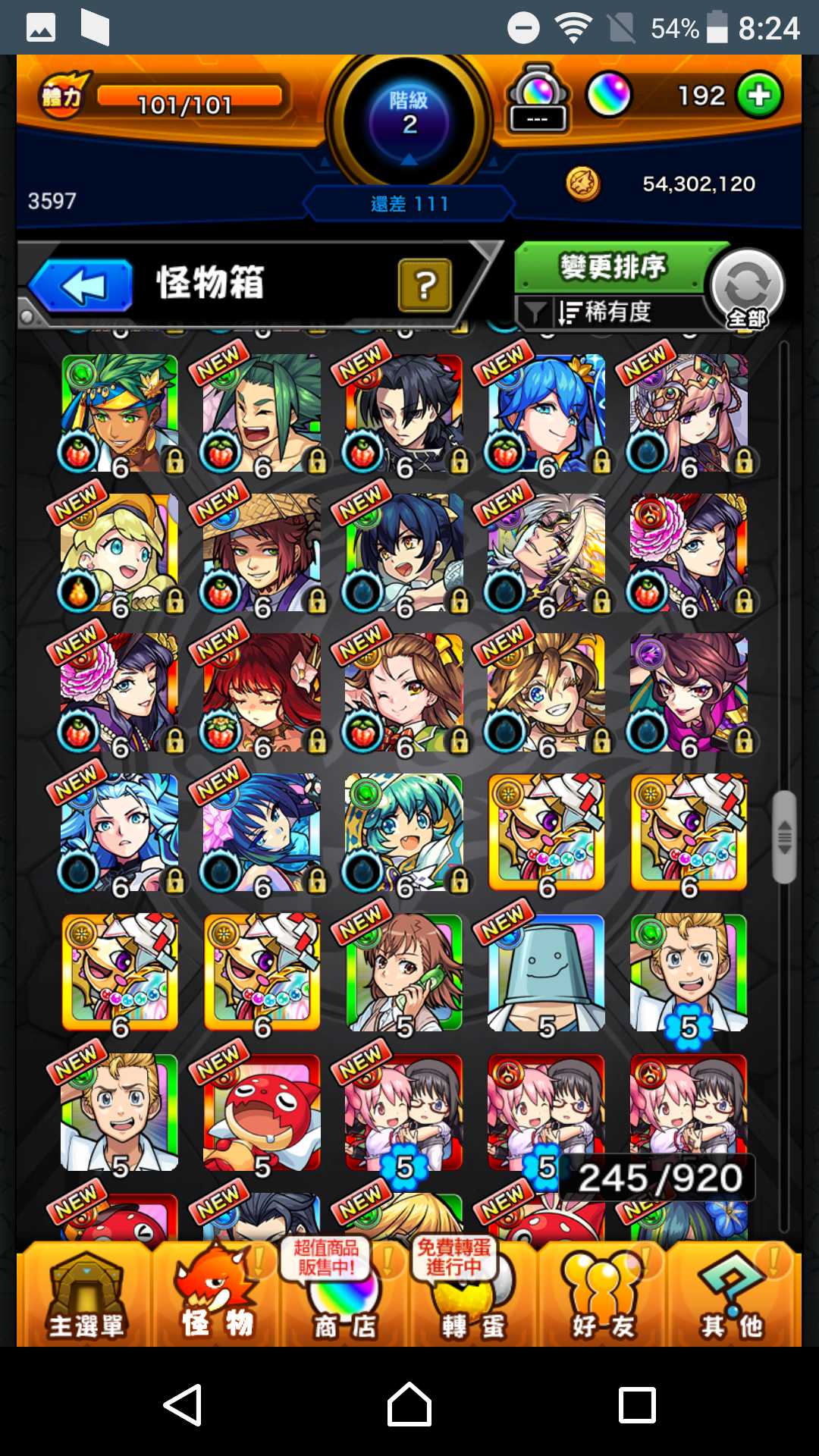Open the yellow question mark help
Image resolution: width=819 pixels, height=1456 pixels.
tap(425, 285)
